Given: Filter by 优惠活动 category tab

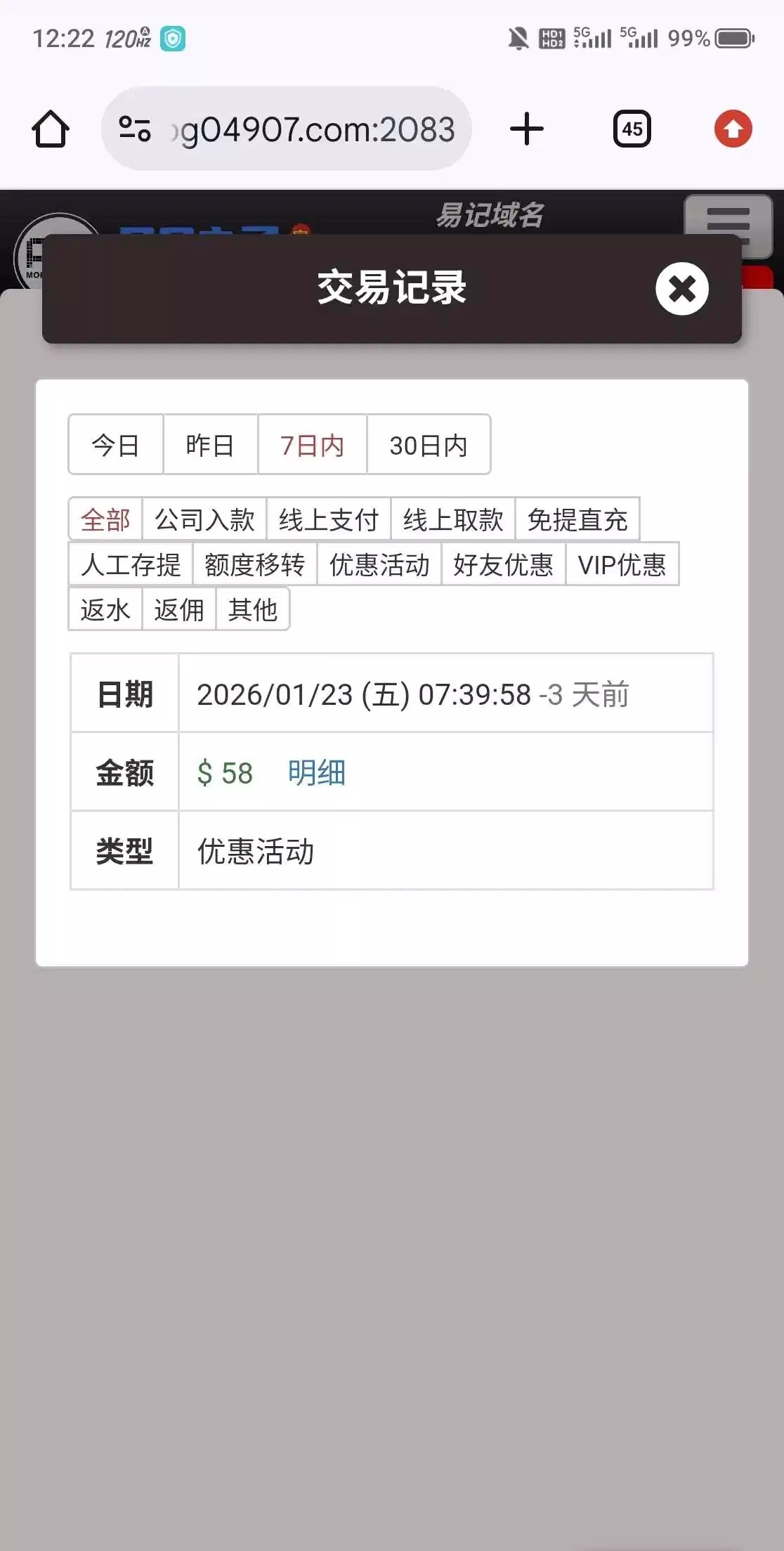Looking at the screenshot, I should pos(379,564).
